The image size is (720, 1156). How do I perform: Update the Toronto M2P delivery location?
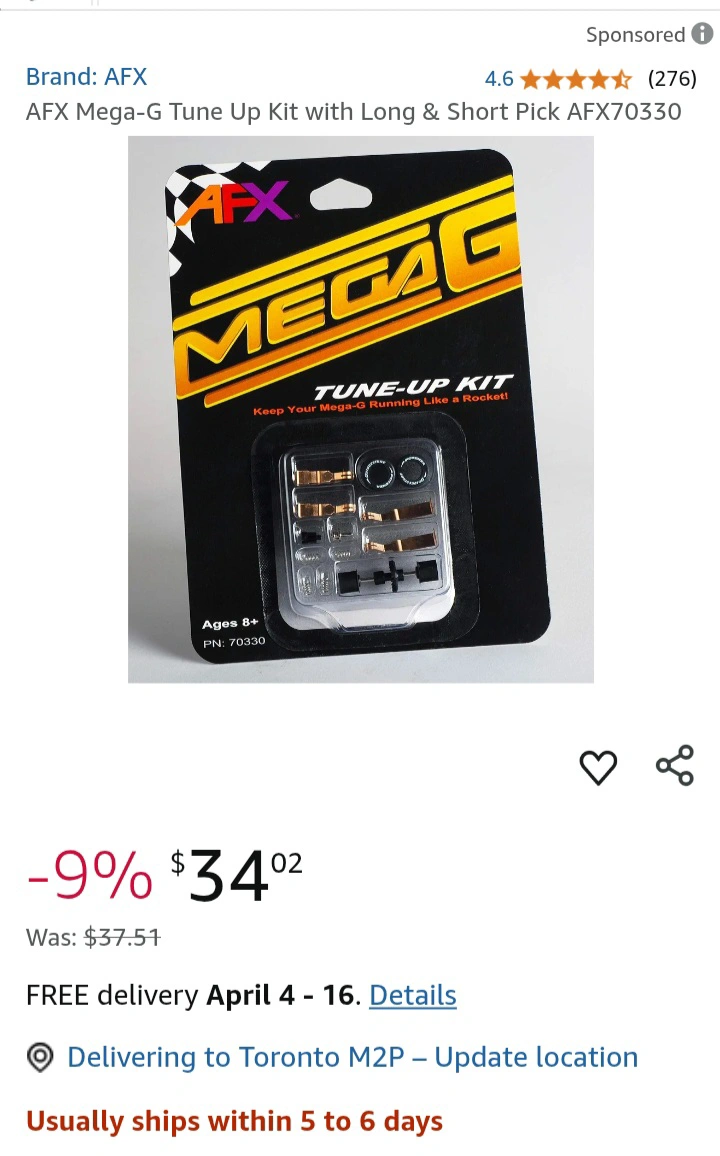click(352, 1057)
